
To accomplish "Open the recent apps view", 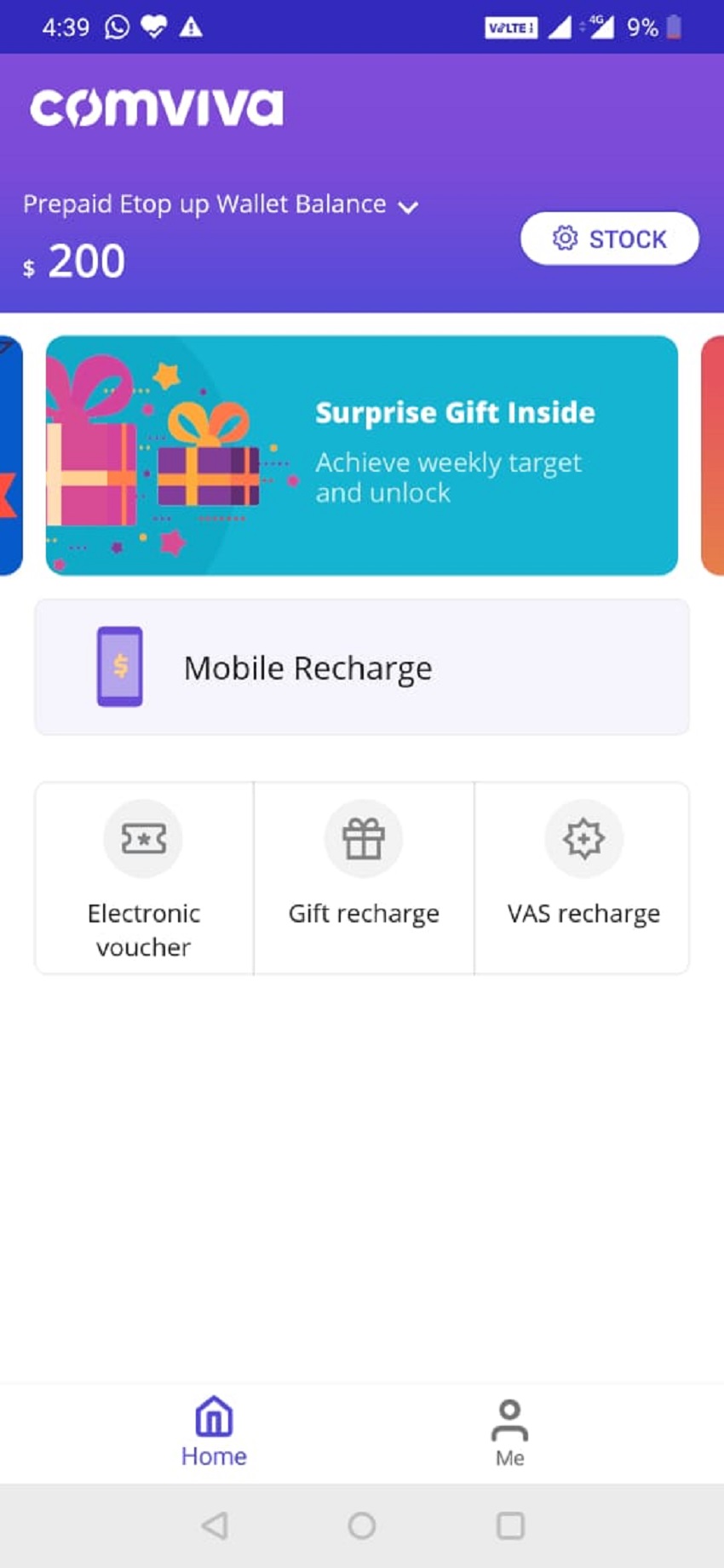I will coord(510,1525).
